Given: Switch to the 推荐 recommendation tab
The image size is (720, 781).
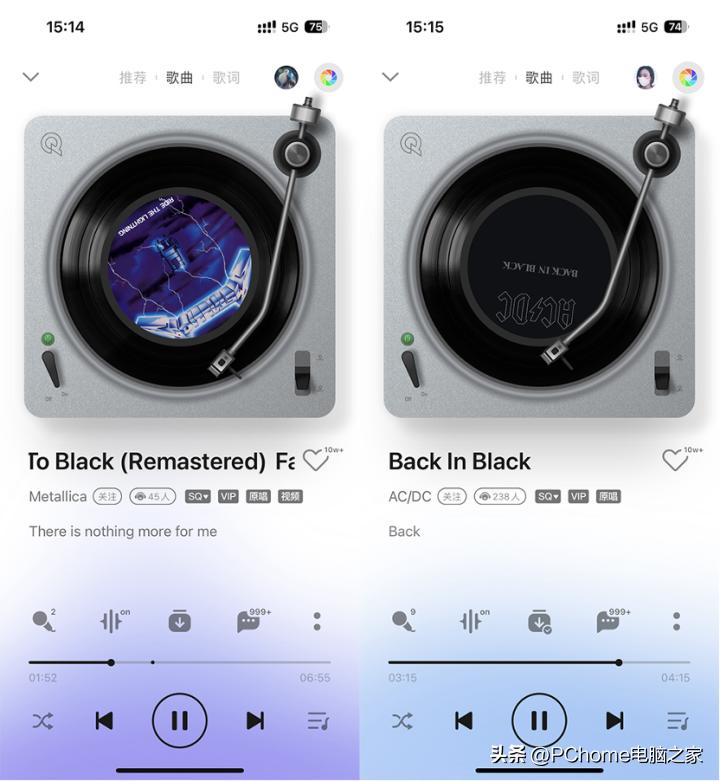Looking at the screenshot, I should [133, 77].
